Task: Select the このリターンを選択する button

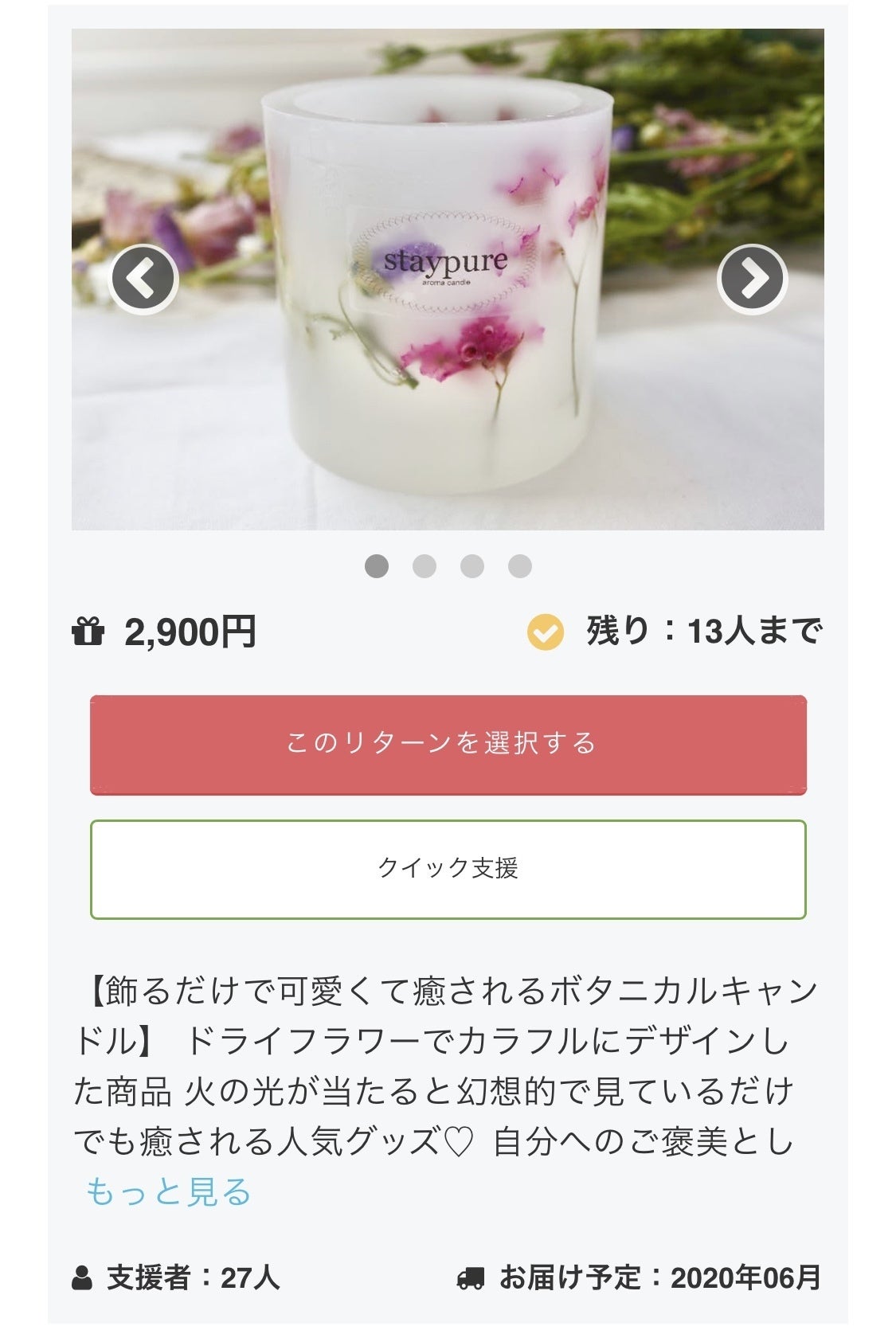Action: pos(448,744)
